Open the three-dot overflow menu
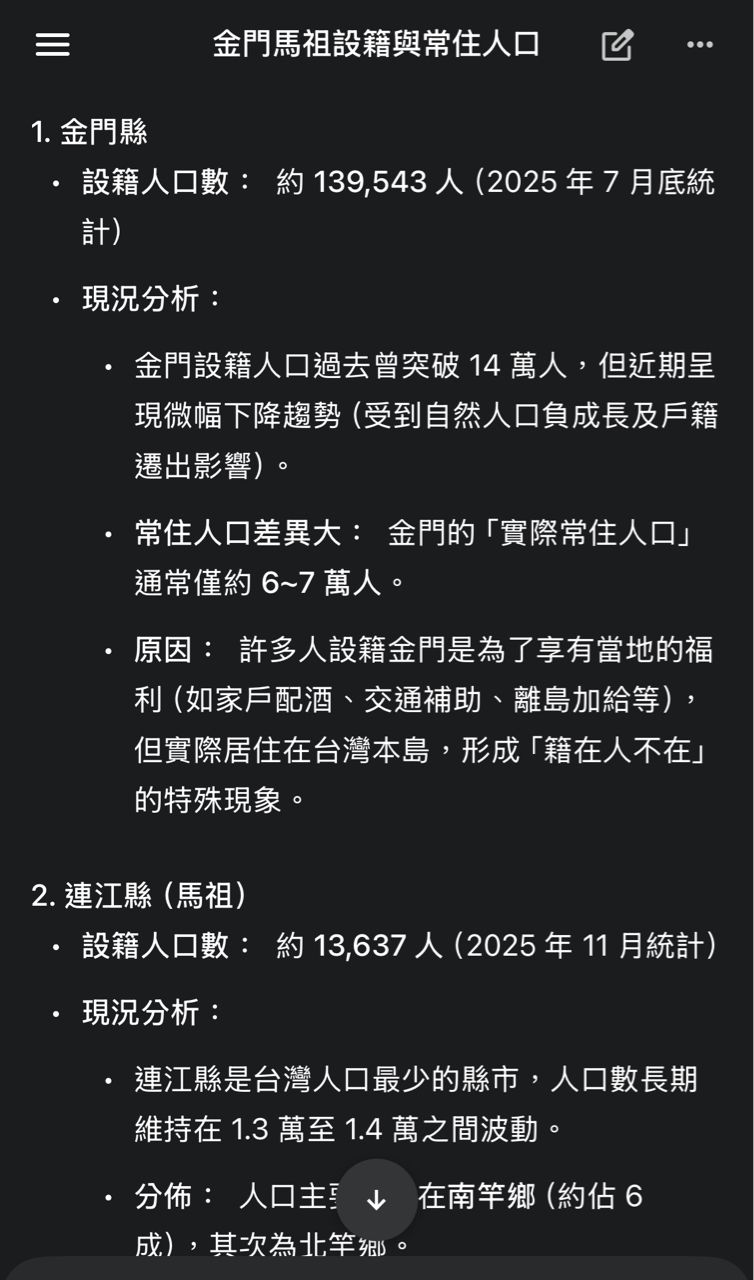754x1280 pixels. (x=699, y=45)
